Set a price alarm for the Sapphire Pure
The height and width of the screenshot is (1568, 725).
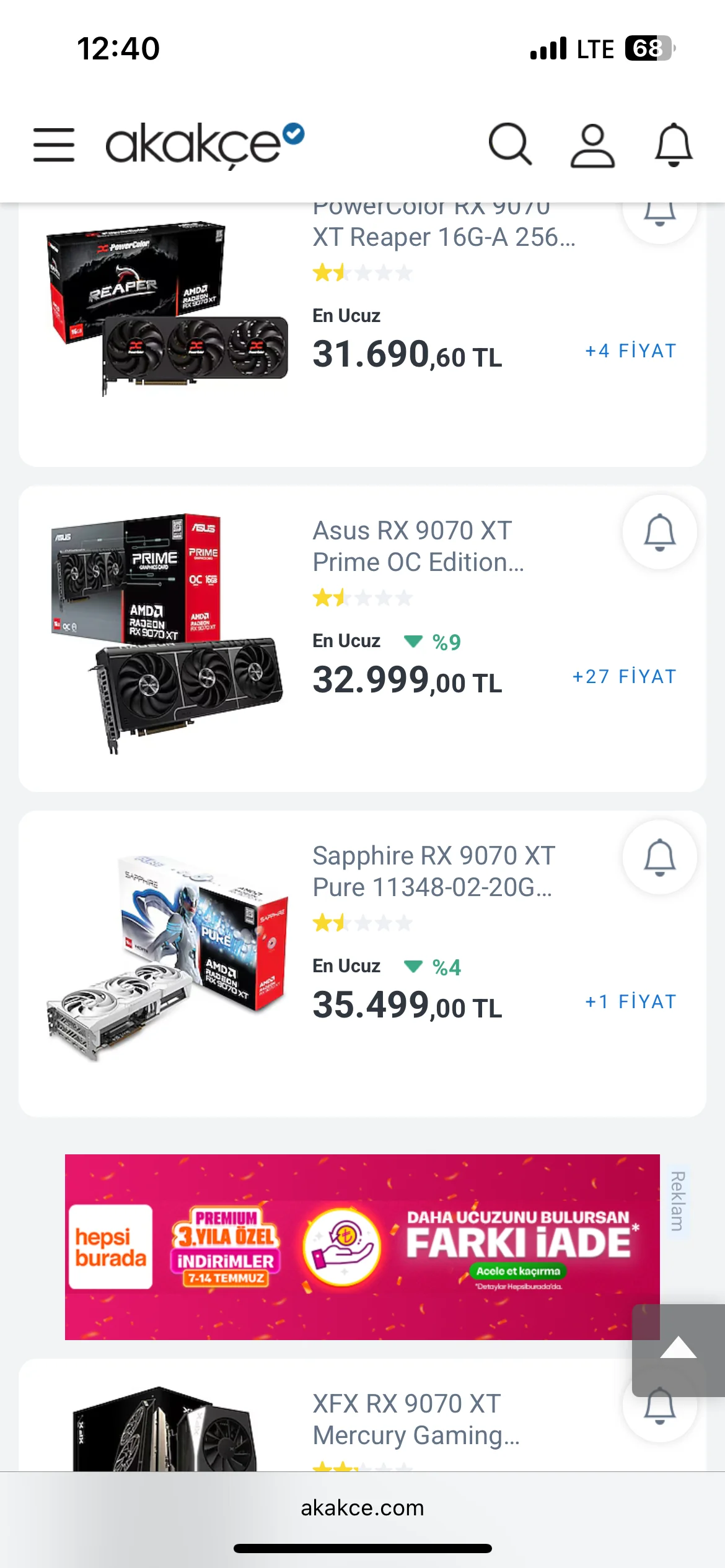(x=660, y=857)
